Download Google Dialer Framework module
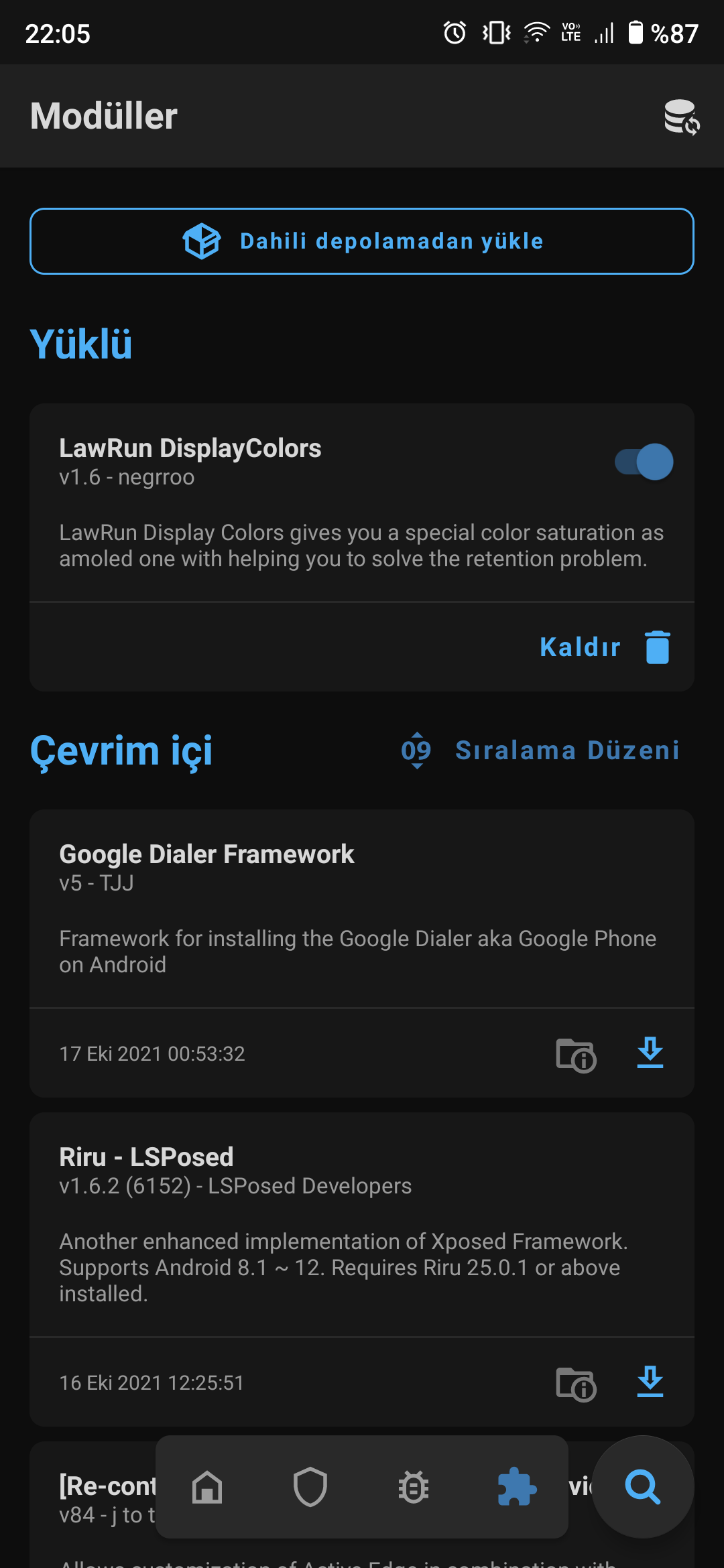 tap(650, 1053)
